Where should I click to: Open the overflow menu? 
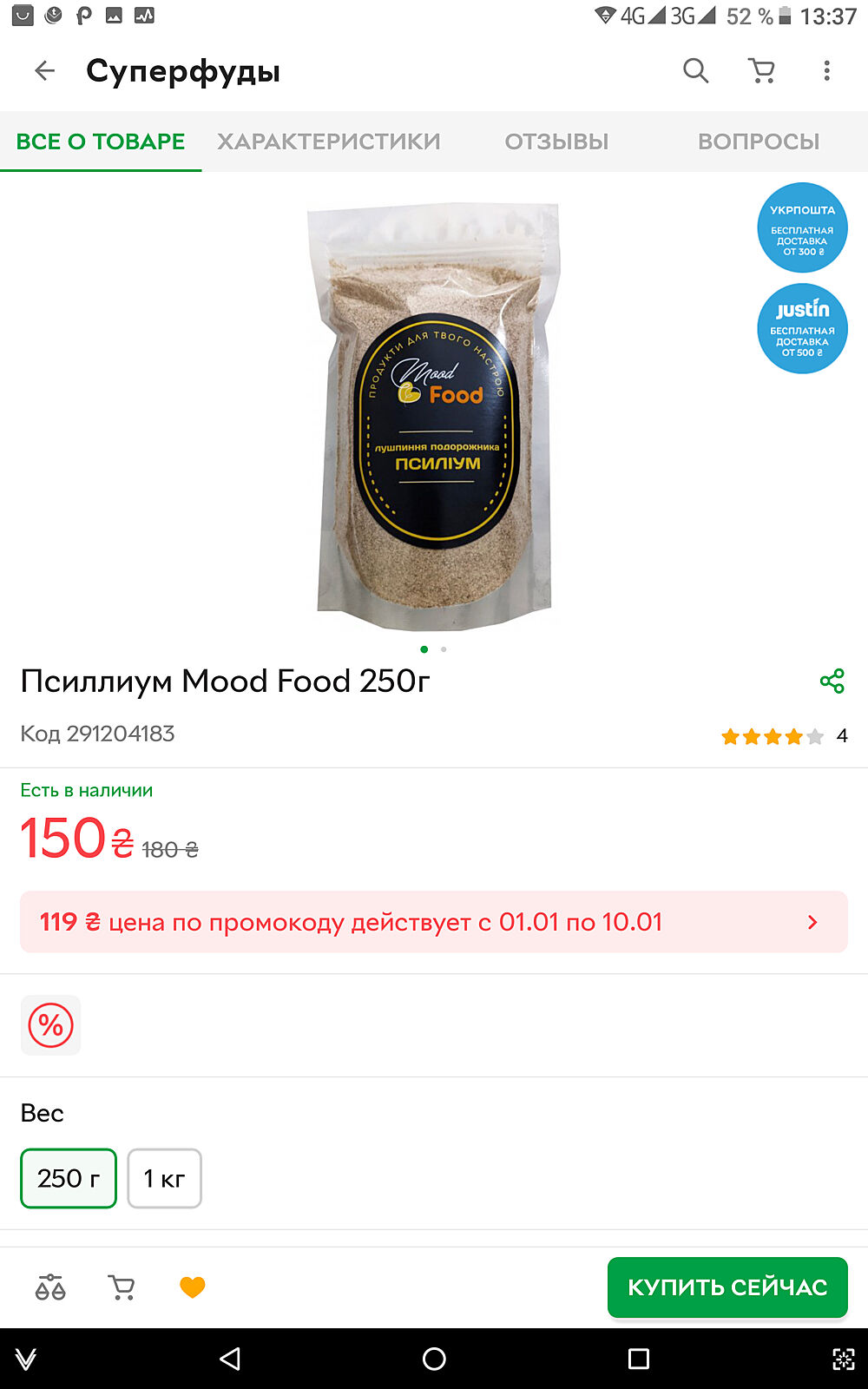pyautogui.click(x=826, y=71)
